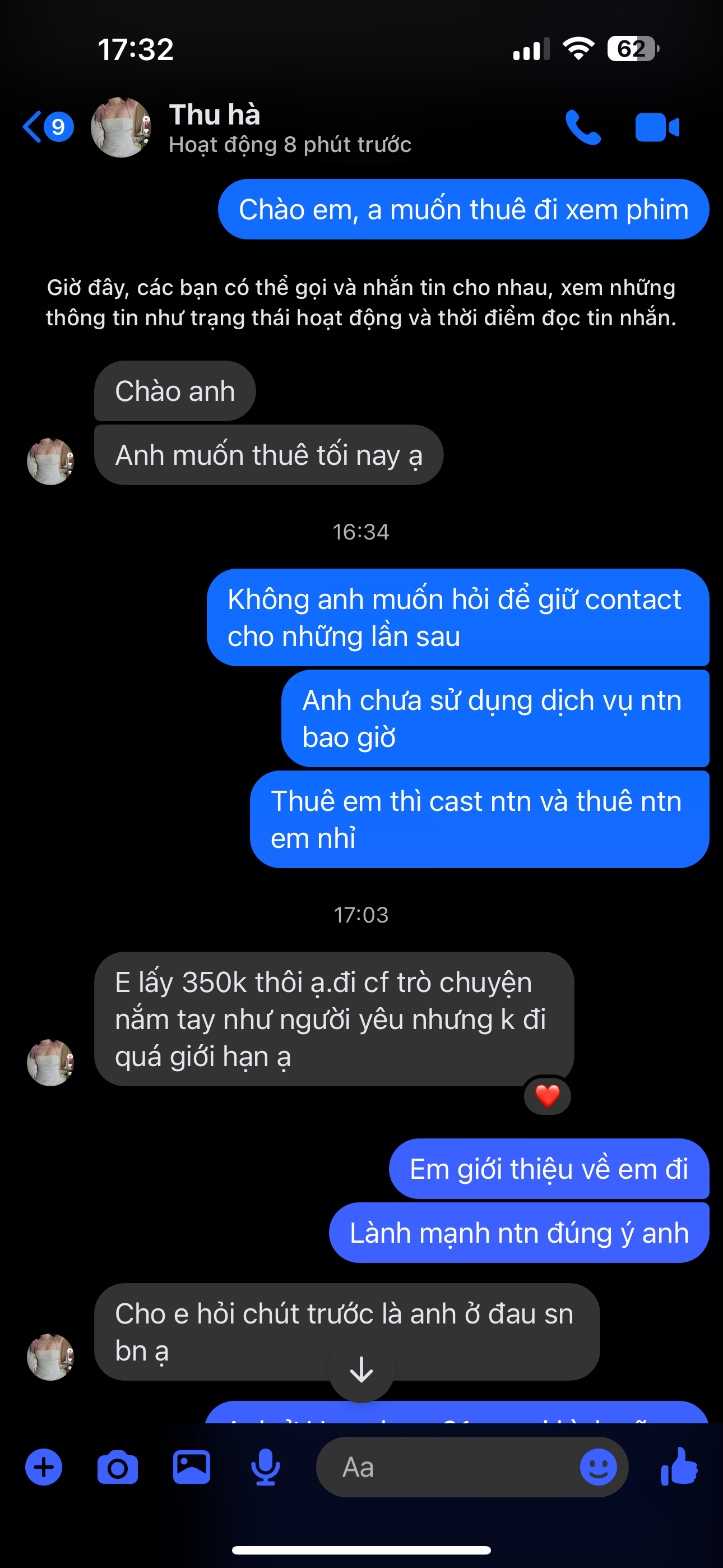Open the emoji picker in the message box

(x=598, y=1468)
